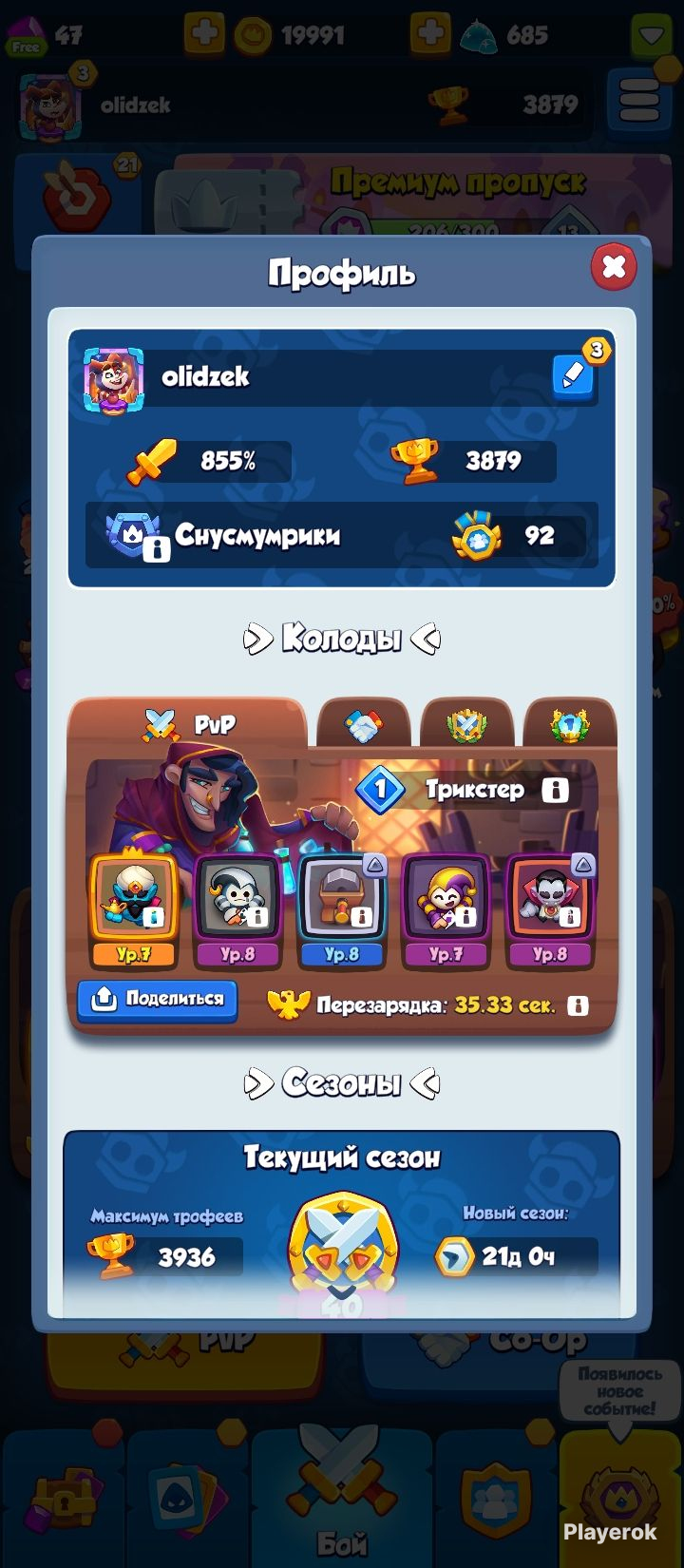Close the Профиль dialog

[x=614, y=267]
